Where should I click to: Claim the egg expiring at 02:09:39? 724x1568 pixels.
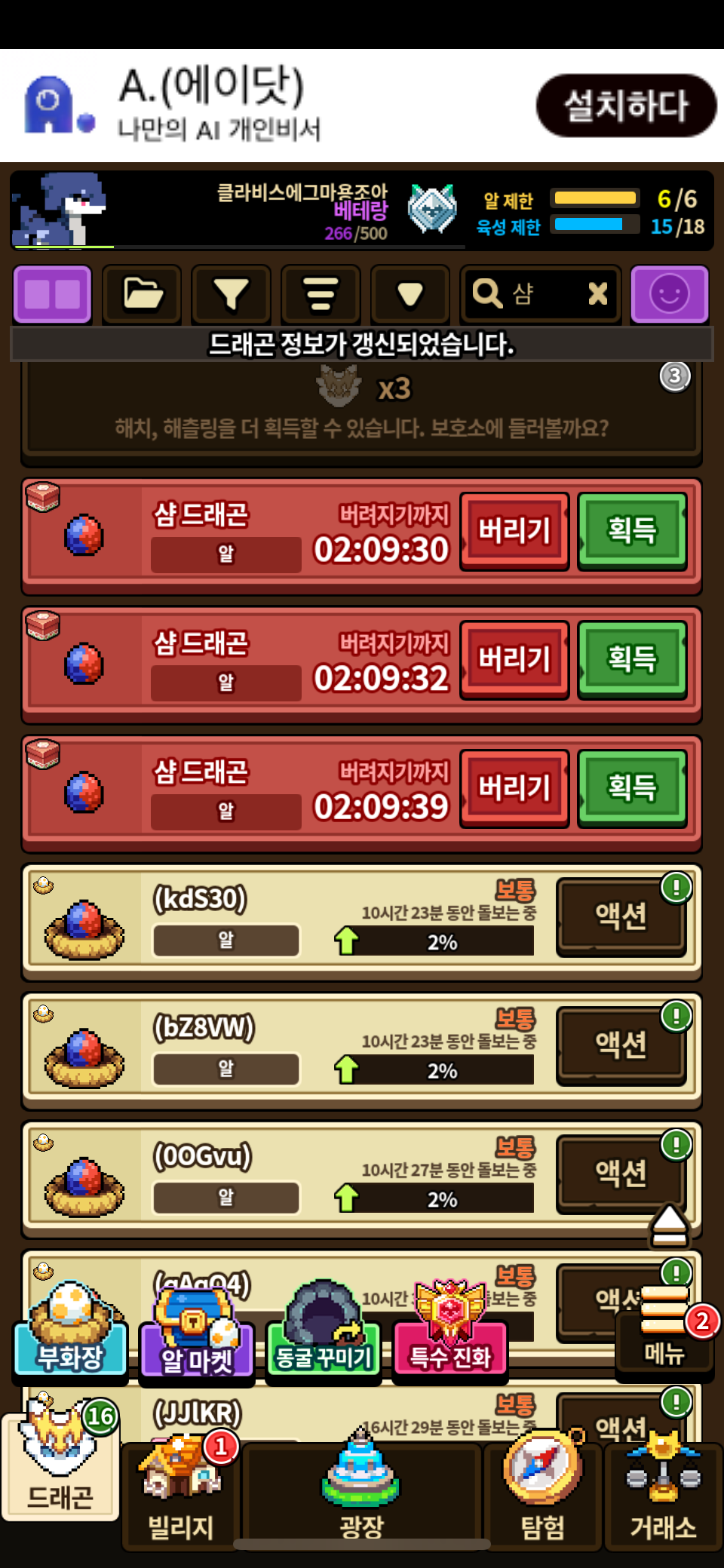point(632,788)
